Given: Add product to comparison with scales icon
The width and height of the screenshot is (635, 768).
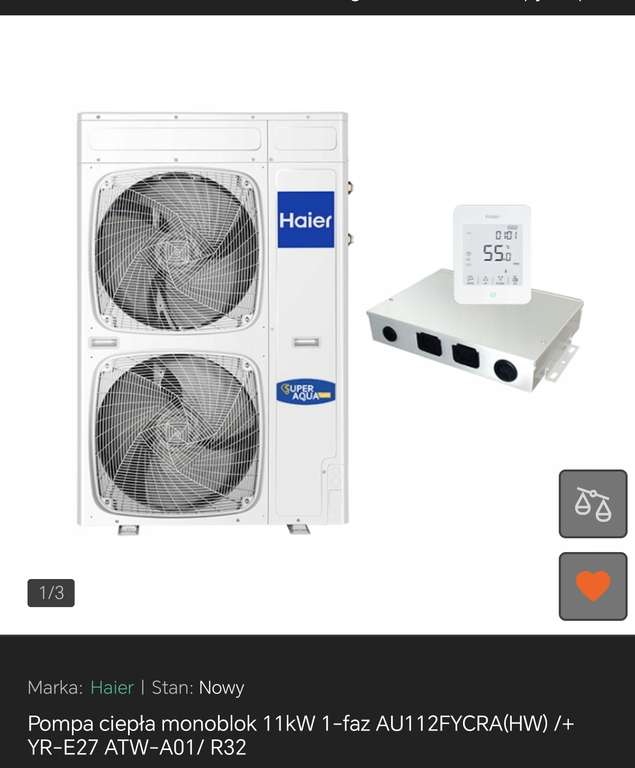Looking at the screenshot, I should pyautogui.click(x=593, y=504).
